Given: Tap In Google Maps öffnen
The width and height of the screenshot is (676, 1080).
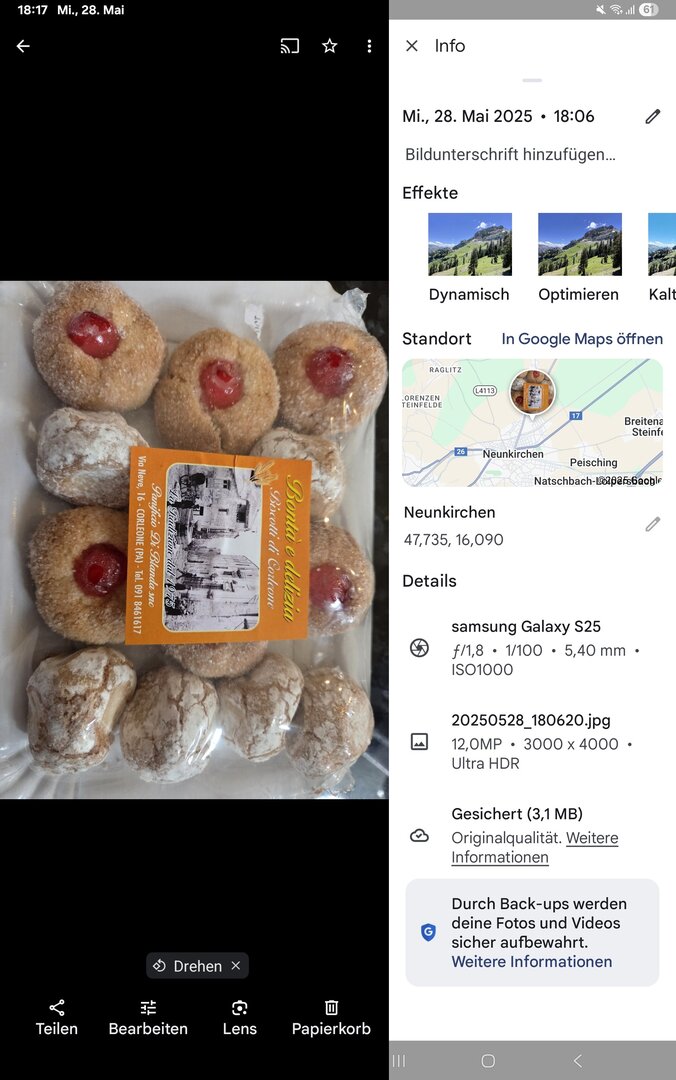Looking at the screenshot, I should click(x=582, y=339).
